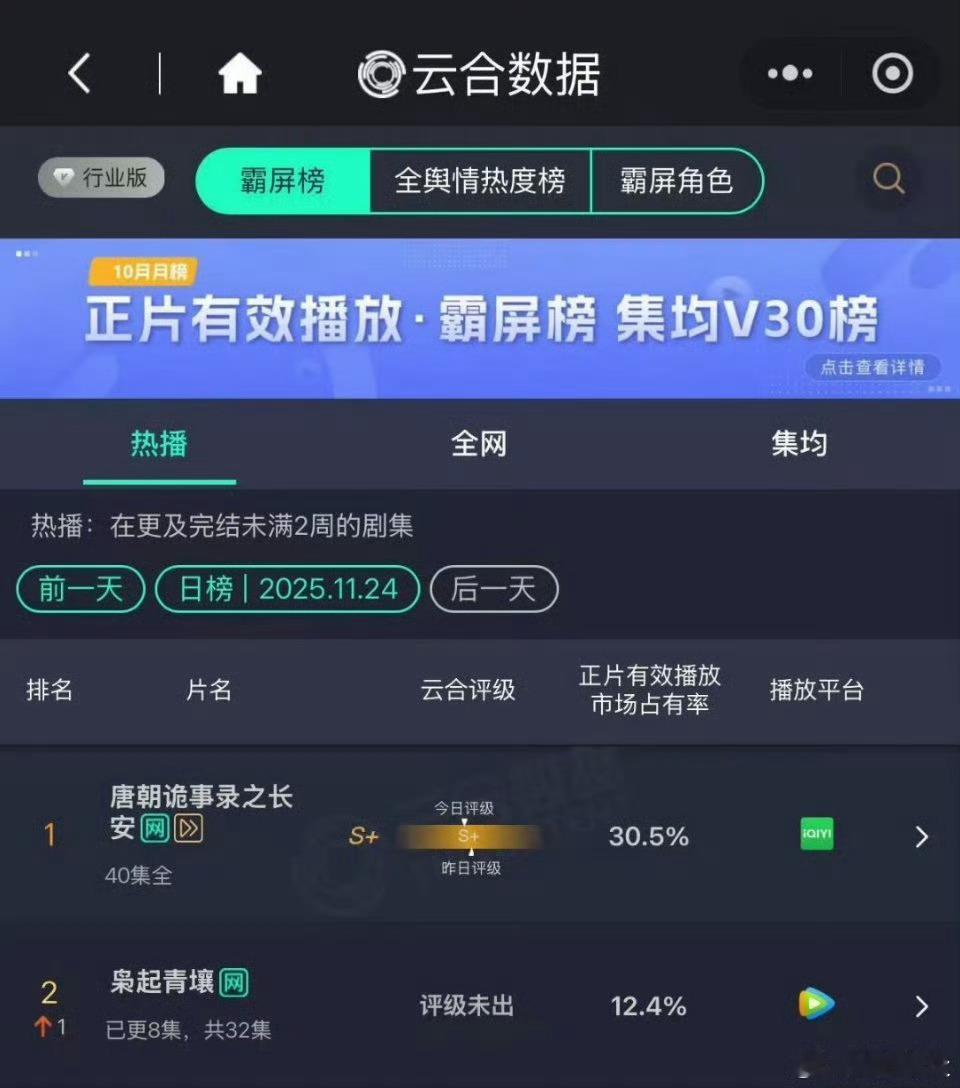Tap 后一天 to view next day
The width and height of the screenshot is (960, 1088).
pos(494,589)
